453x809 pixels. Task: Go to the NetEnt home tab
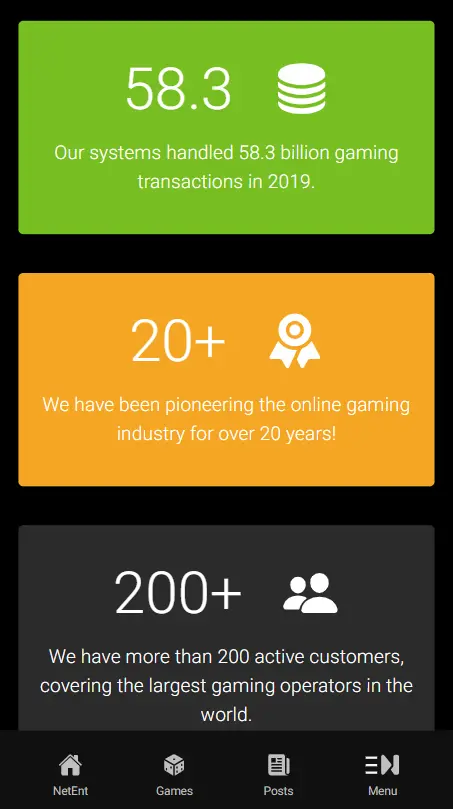[x=71, y=774]
